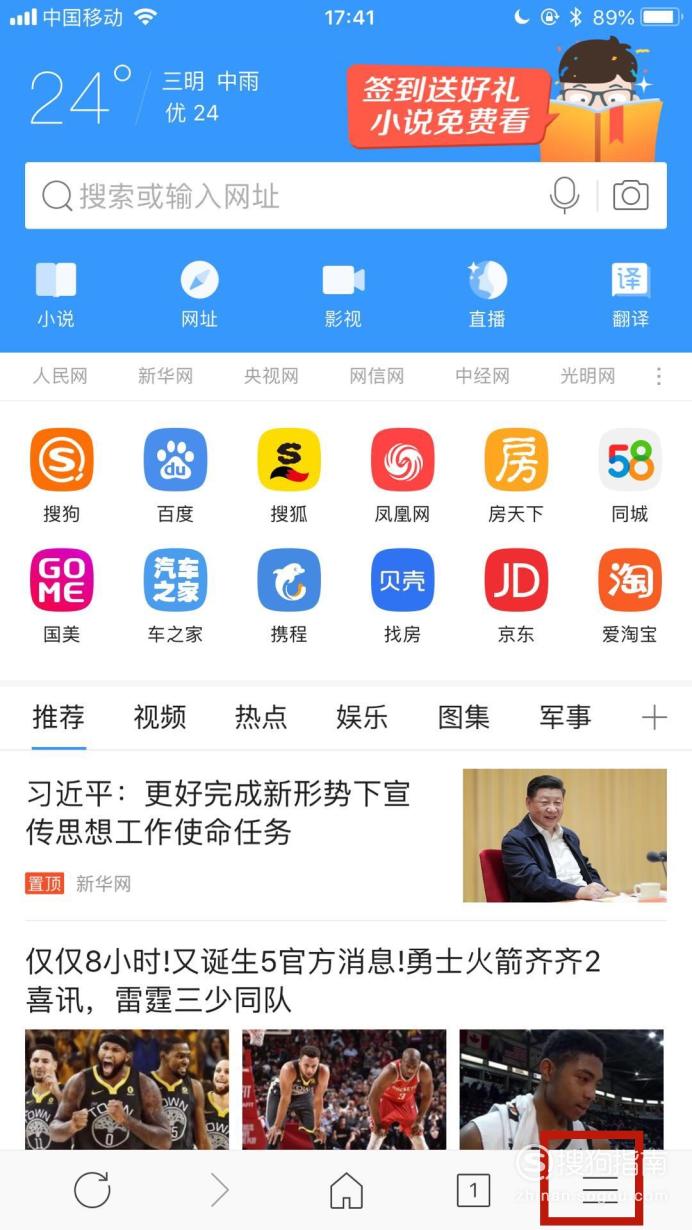This screenshot has height=1230, width=692.
Task: Go to browser home page
Action: coord(346,1190)
